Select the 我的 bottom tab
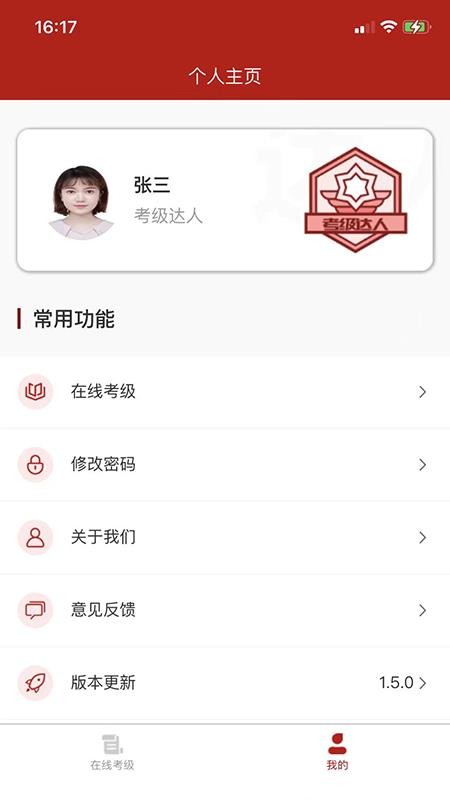Screen dimensions: 450x800 coord(337,753)
